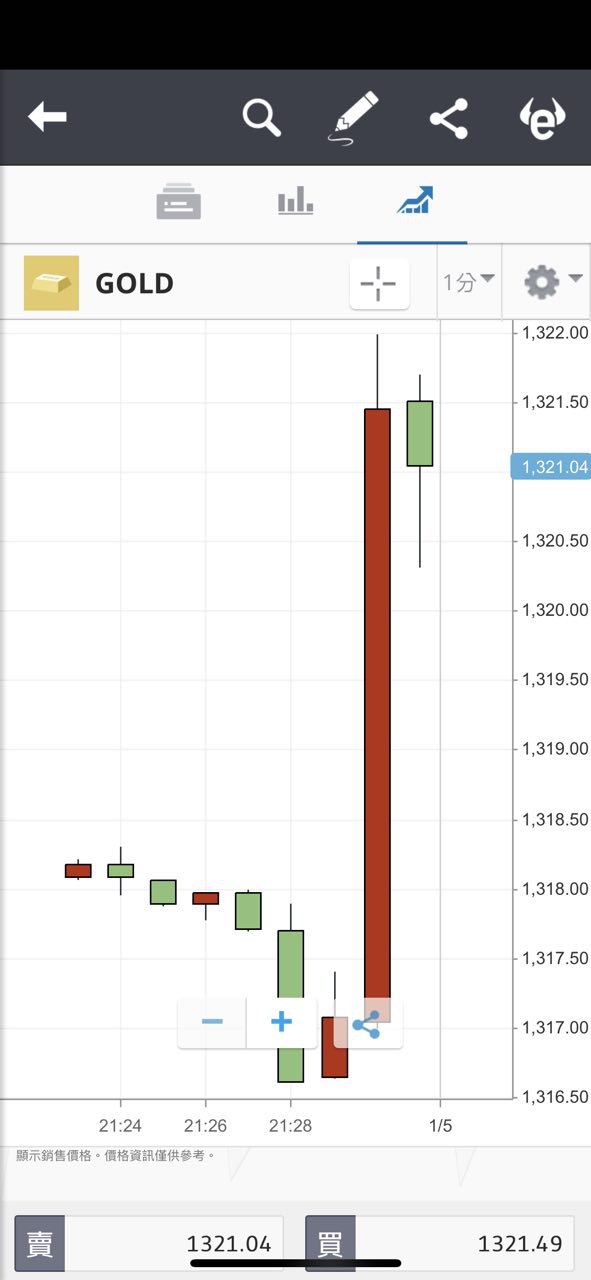This screenshot has height=1280, width=591.
Task: Go back with the top-left arrow
Action: click(x=47, y=117)
